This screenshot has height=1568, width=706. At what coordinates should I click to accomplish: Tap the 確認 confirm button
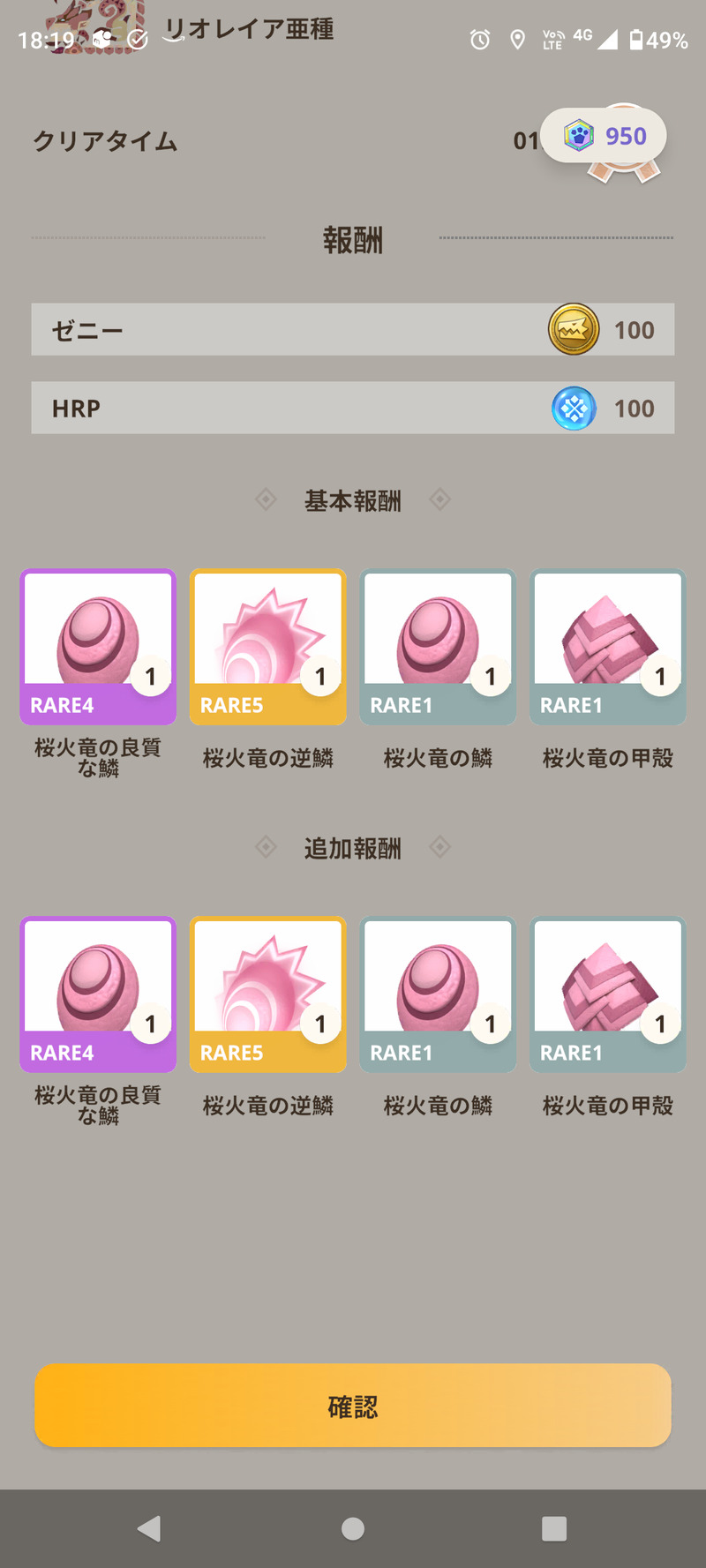pos(353,1406)
